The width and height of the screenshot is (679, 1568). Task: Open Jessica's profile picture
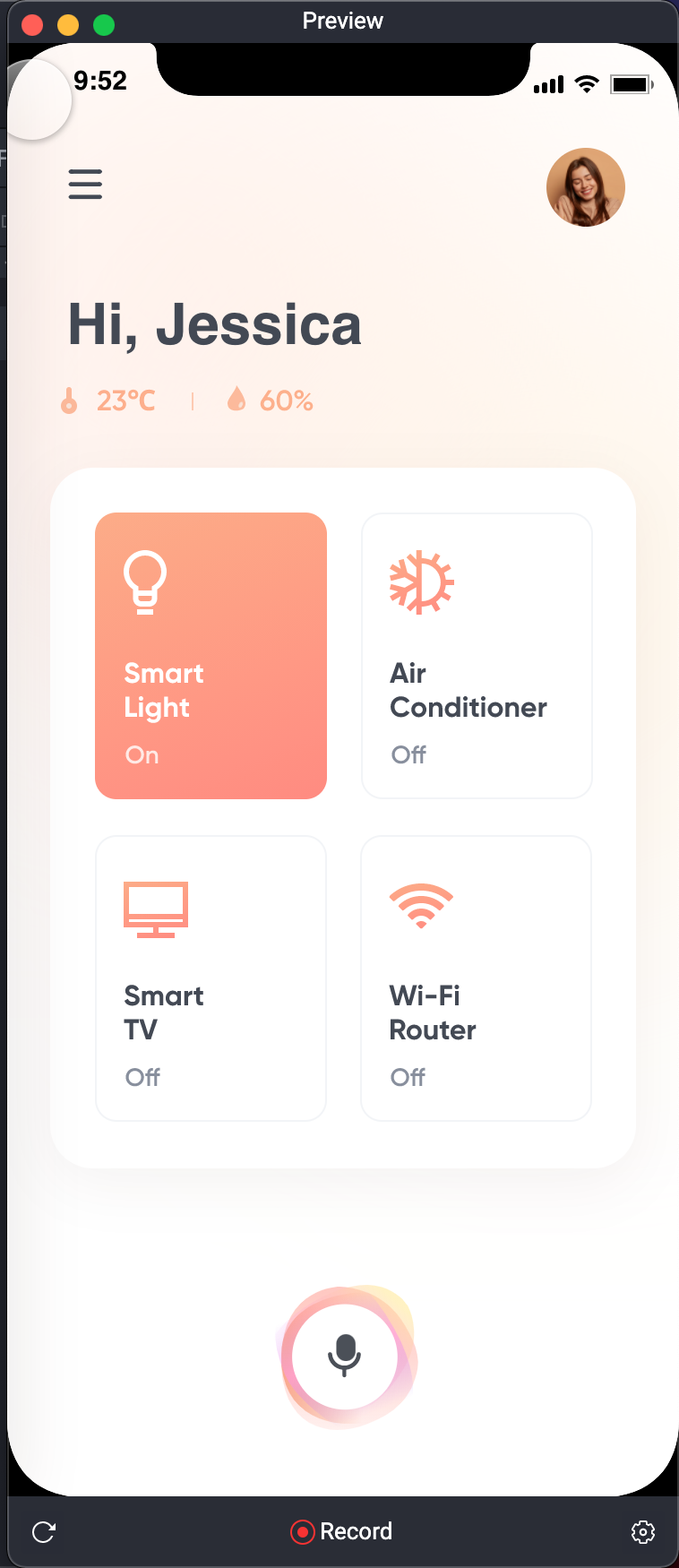(585, 187)
